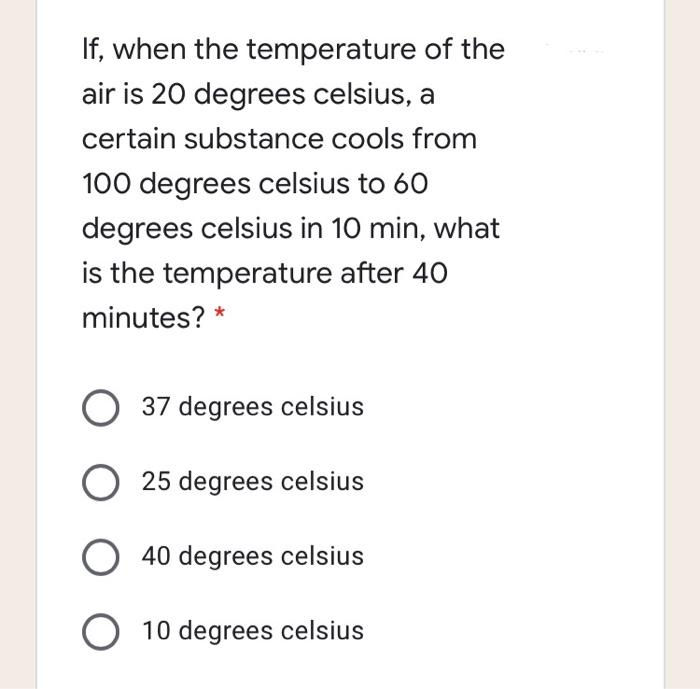Mark 40 degrees celsius as the answer
The image size is (700, 689).
tap(102, 557)
